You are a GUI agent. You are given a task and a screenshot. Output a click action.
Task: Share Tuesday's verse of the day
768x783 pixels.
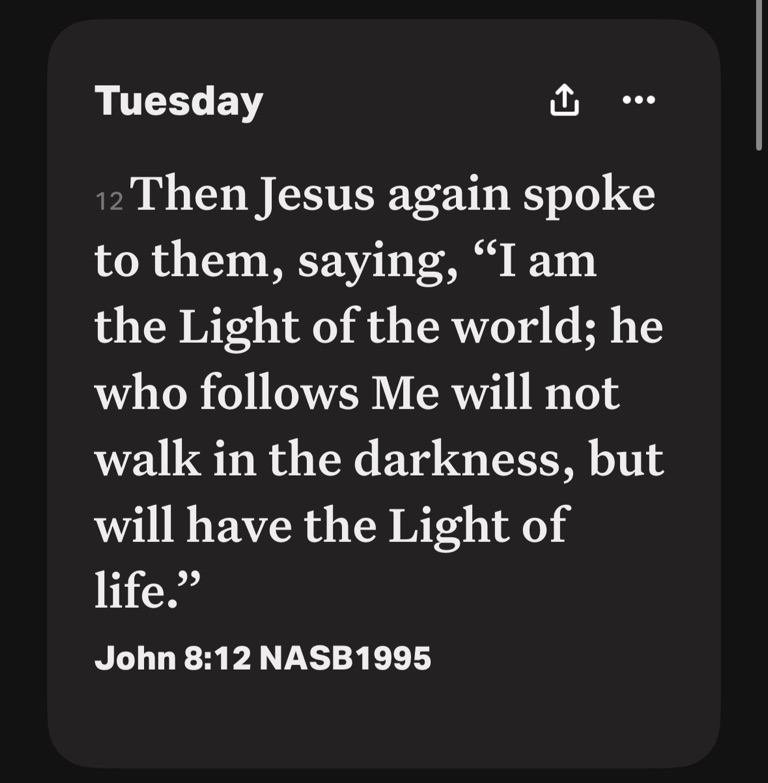565,100
